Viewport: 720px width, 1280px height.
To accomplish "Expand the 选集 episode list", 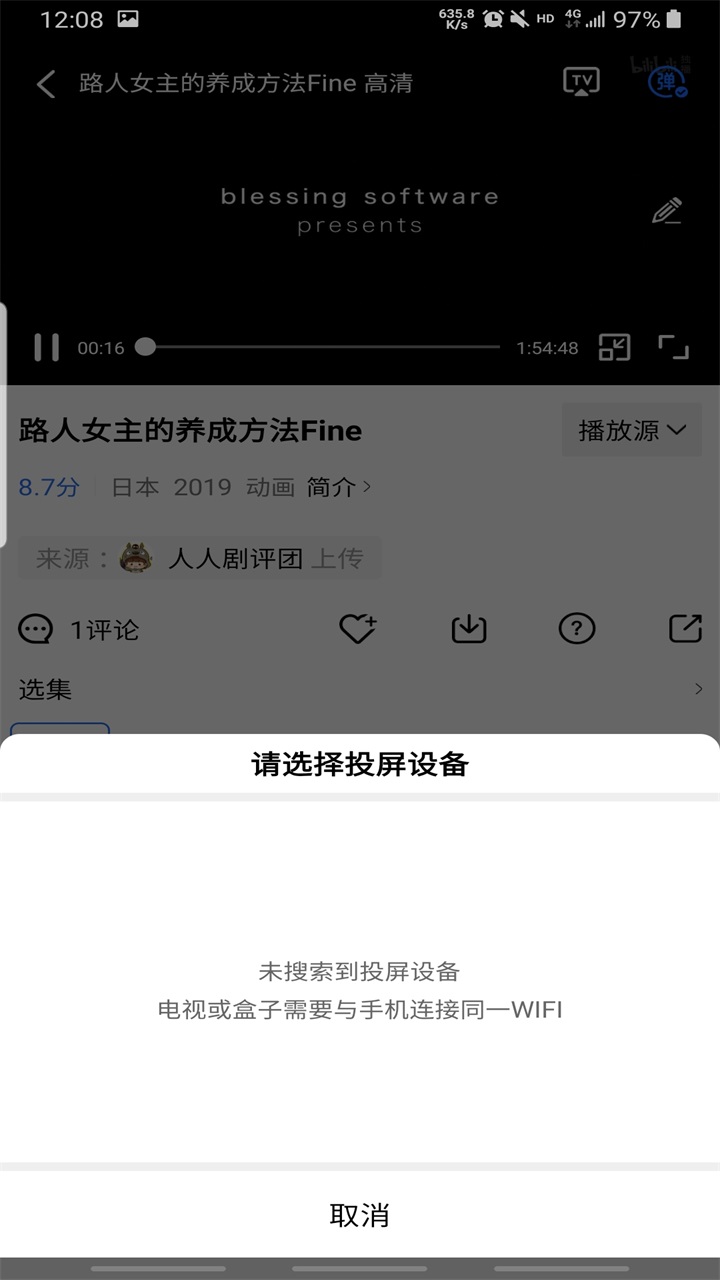I will (x=698, y=689).
